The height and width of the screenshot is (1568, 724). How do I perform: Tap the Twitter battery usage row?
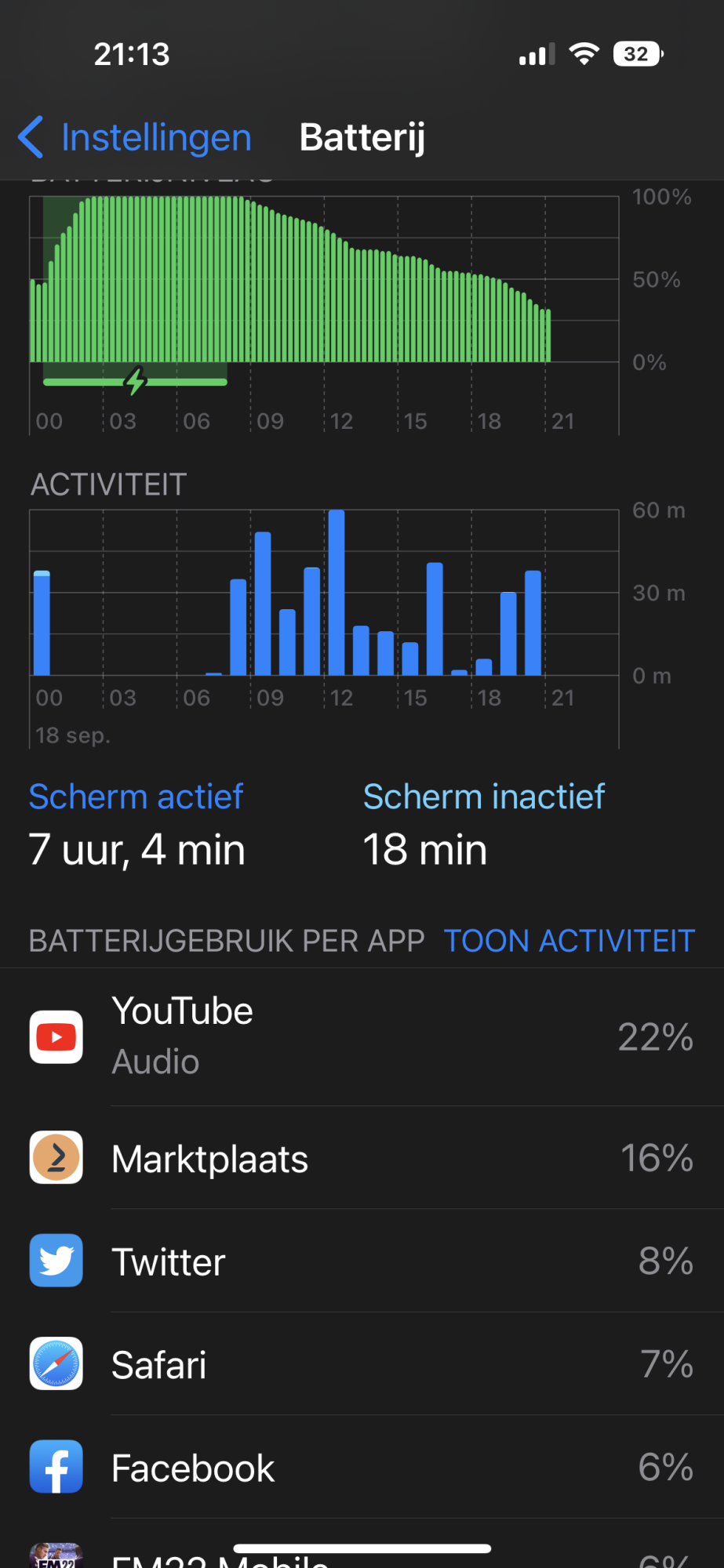click(x=361, y=1261)
